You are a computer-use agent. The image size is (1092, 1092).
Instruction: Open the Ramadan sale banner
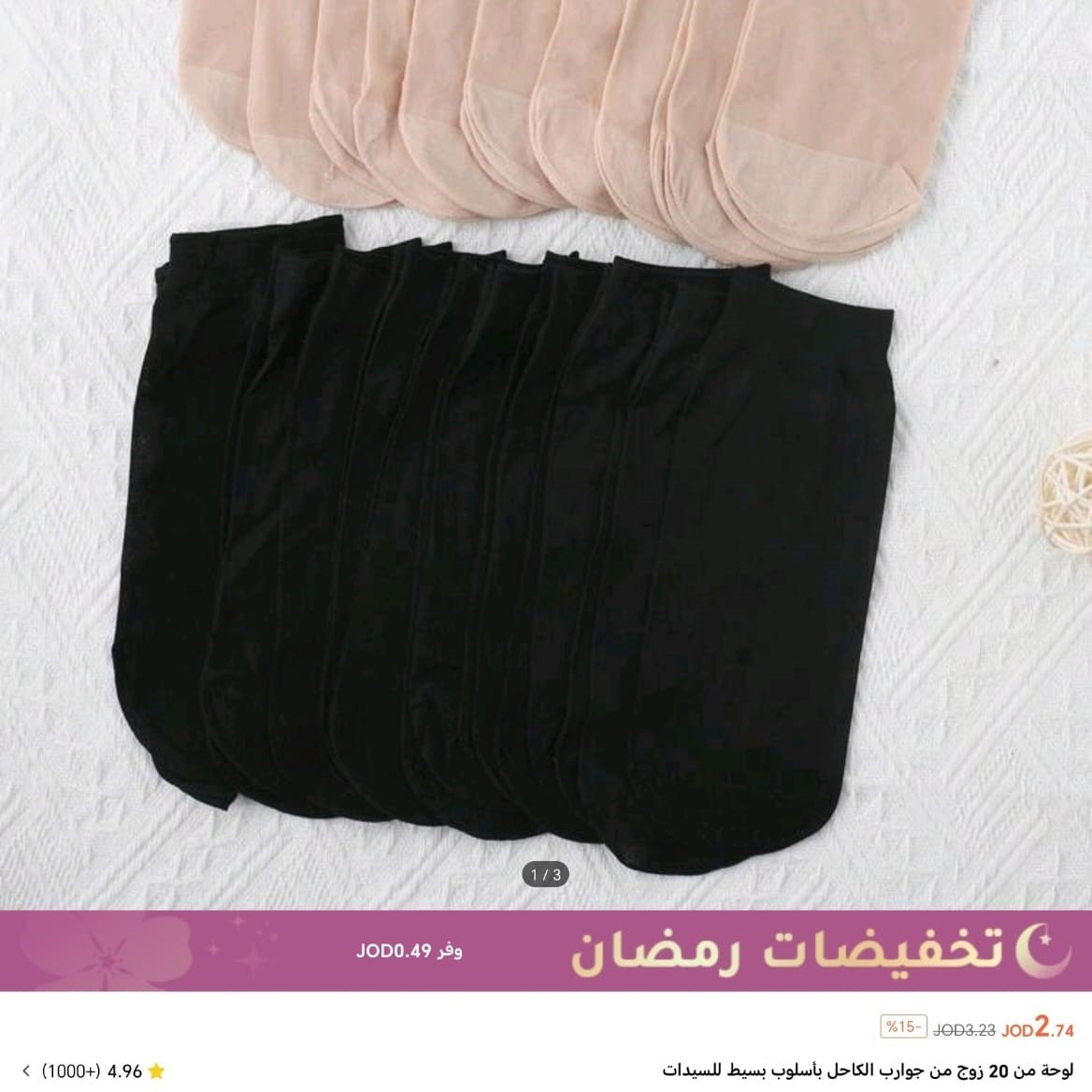coord(546,952)
